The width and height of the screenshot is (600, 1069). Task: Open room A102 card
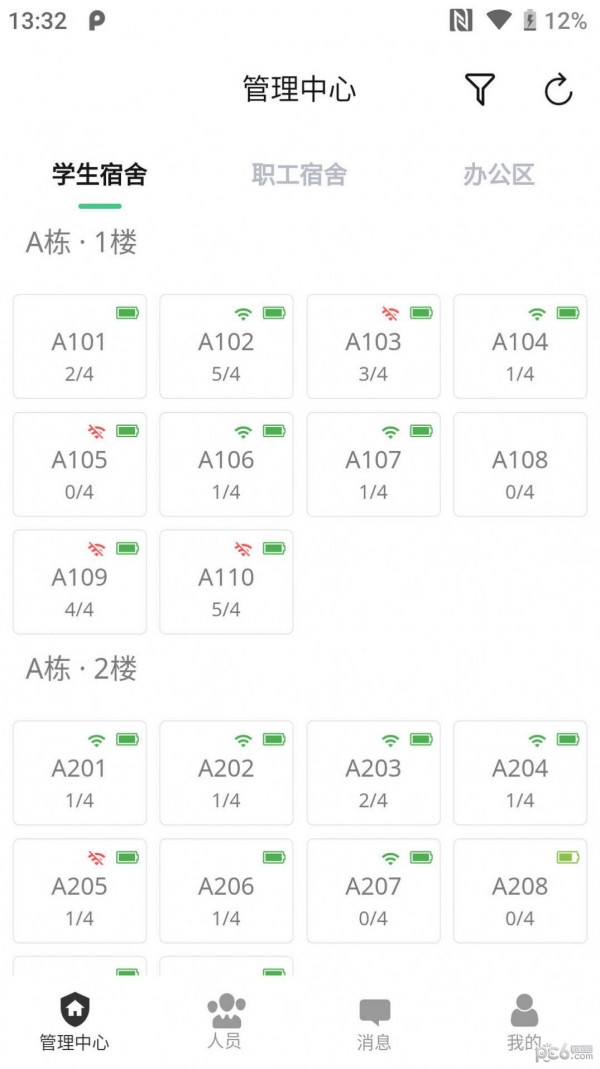(x=226, y=347)
